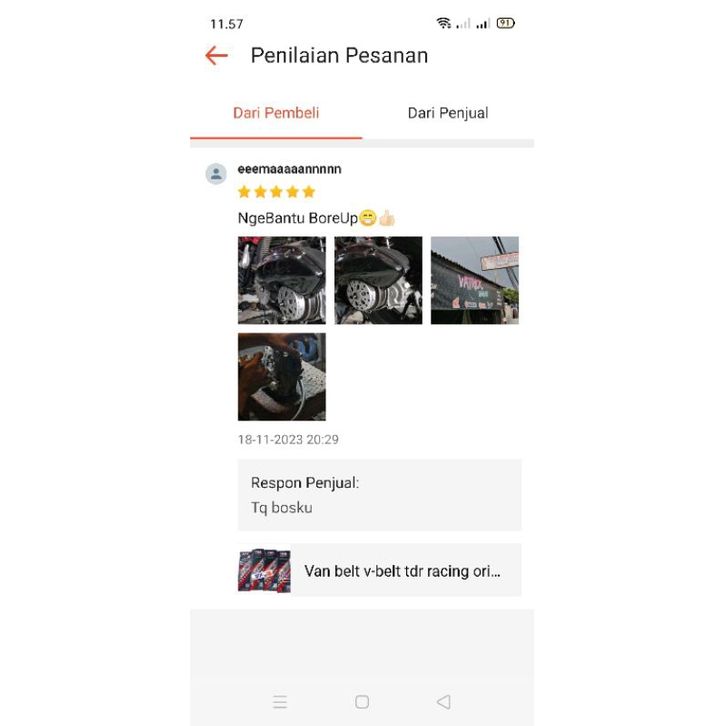View the second review photo

tap(378, 280)
